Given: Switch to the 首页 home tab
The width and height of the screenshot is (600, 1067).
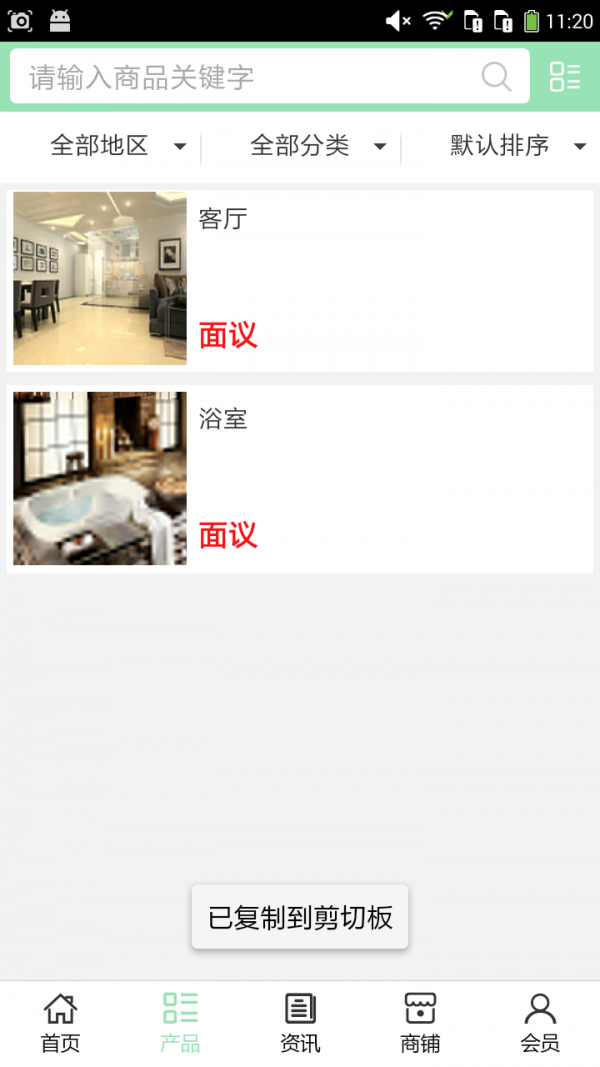Looking at the screenshot, I should tap(60, 1023).
